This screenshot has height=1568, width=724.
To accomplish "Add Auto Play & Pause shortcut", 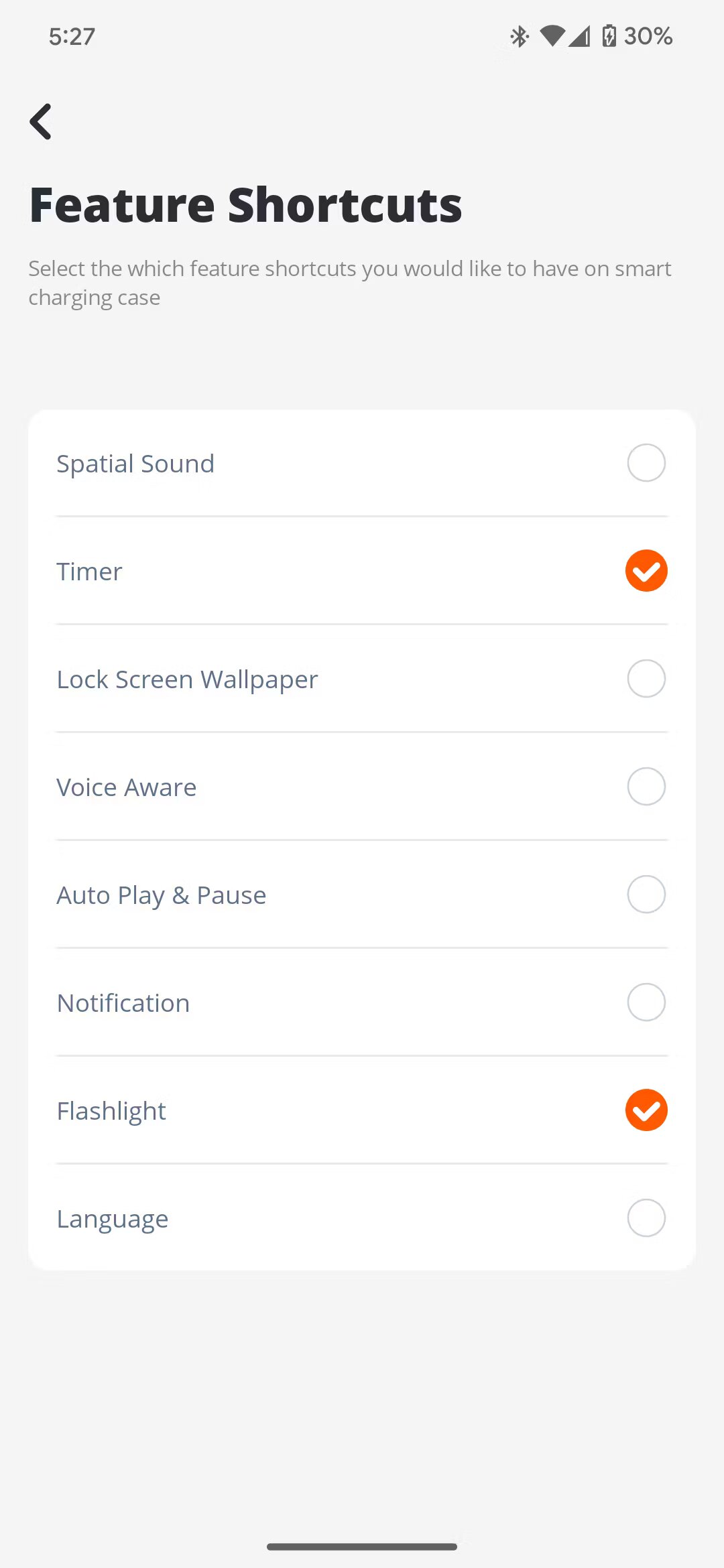I will click(x=646, y=895).
